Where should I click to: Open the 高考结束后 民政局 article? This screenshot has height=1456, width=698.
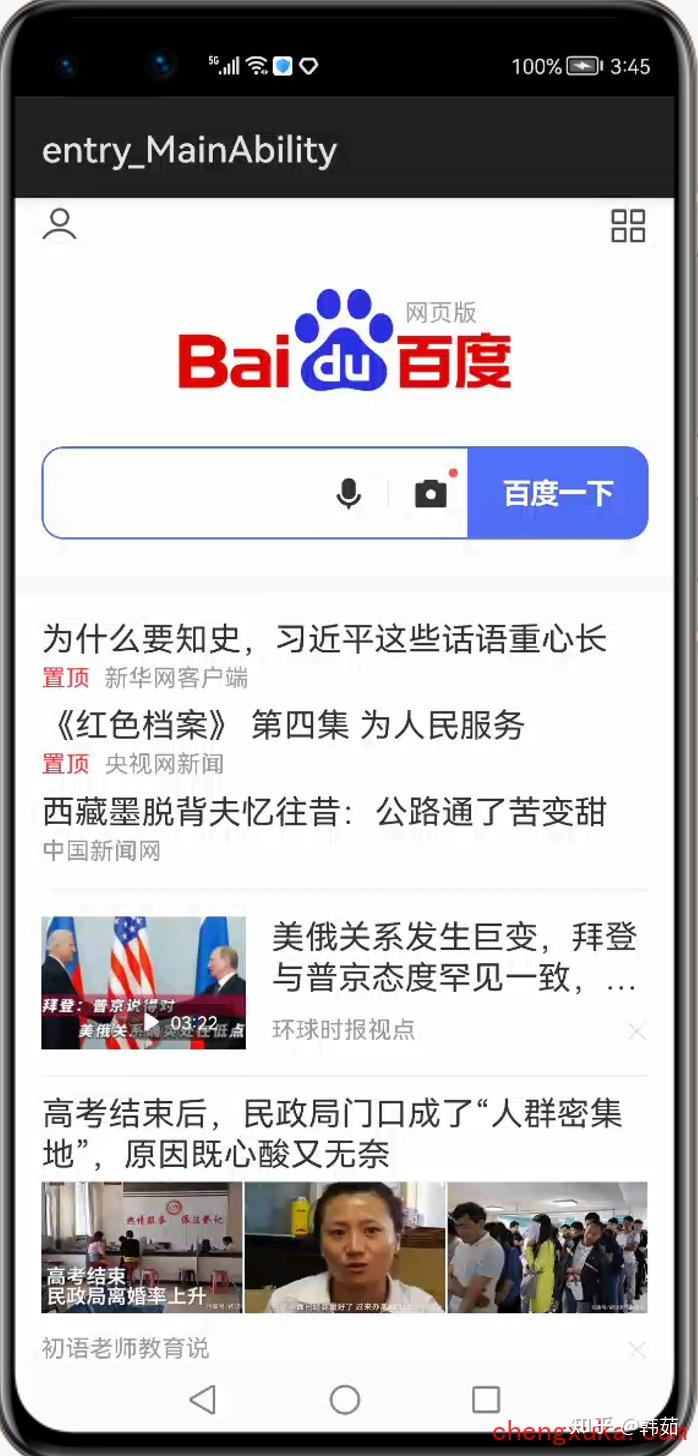coord(332,1133)
